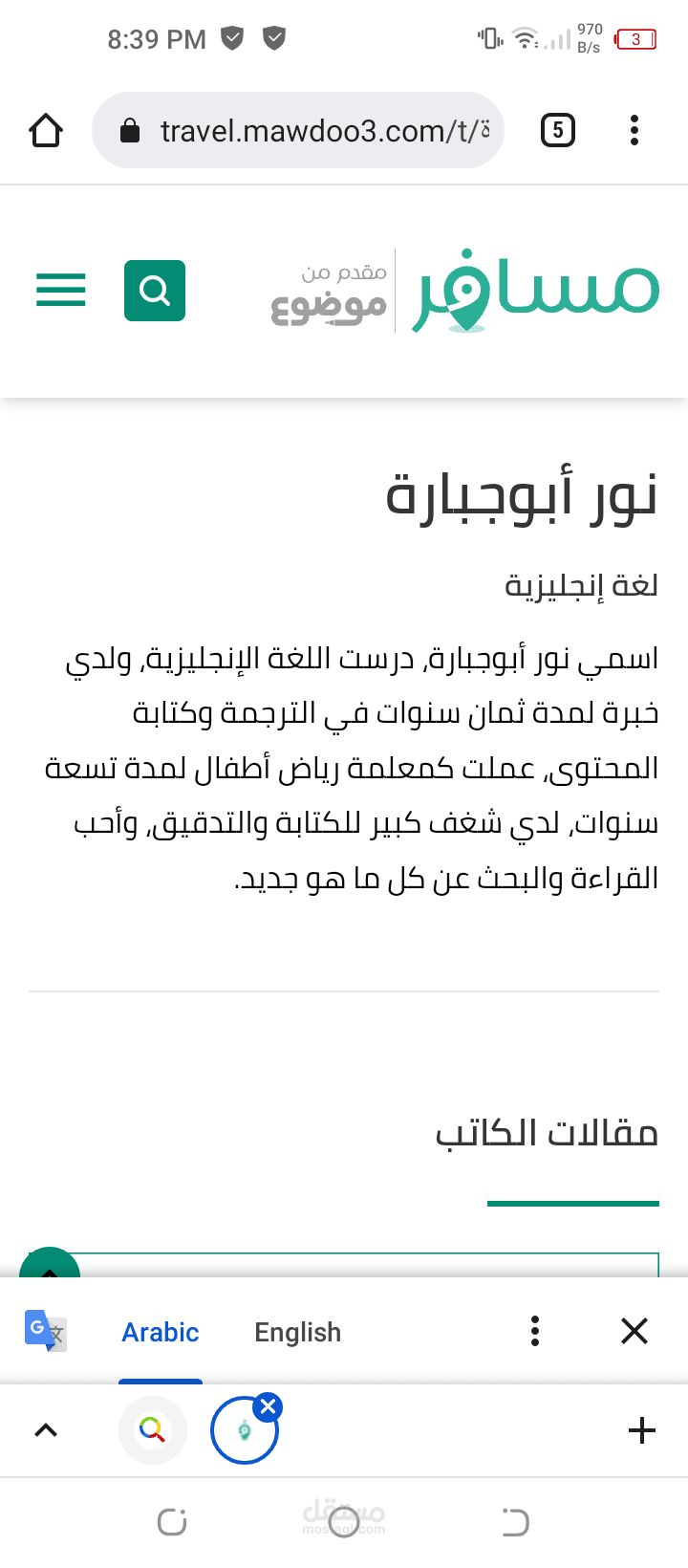Viewport: 688px width, 1568px height.
Task: Dismiss the translation bar with the X
Action: 634,1330
